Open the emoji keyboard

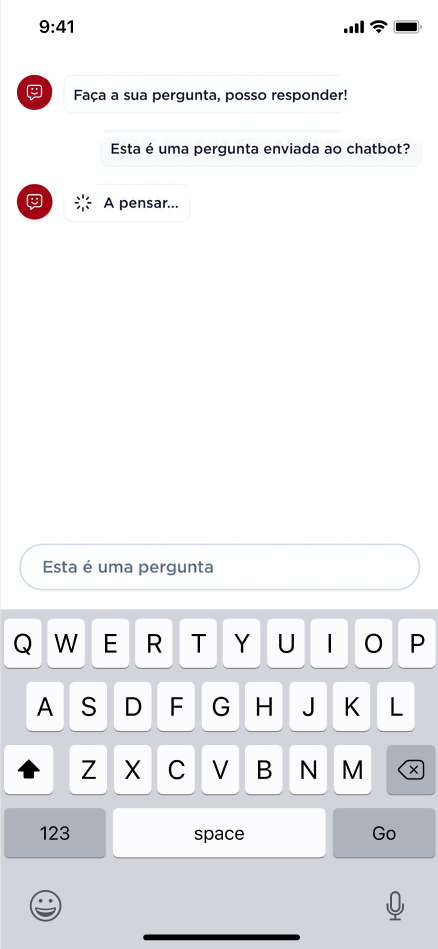(x=45, y=906)
